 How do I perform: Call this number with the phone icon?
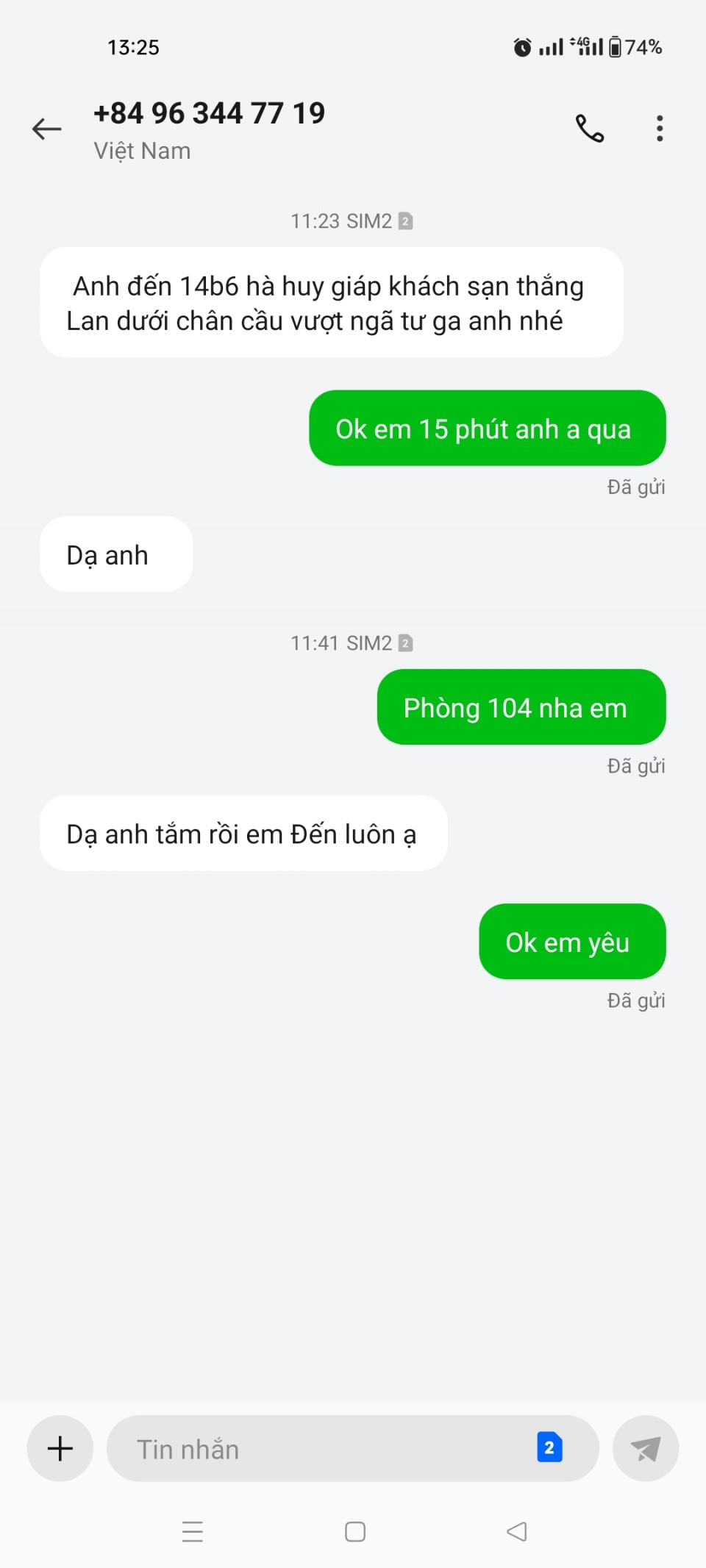[x=589, y=129]
